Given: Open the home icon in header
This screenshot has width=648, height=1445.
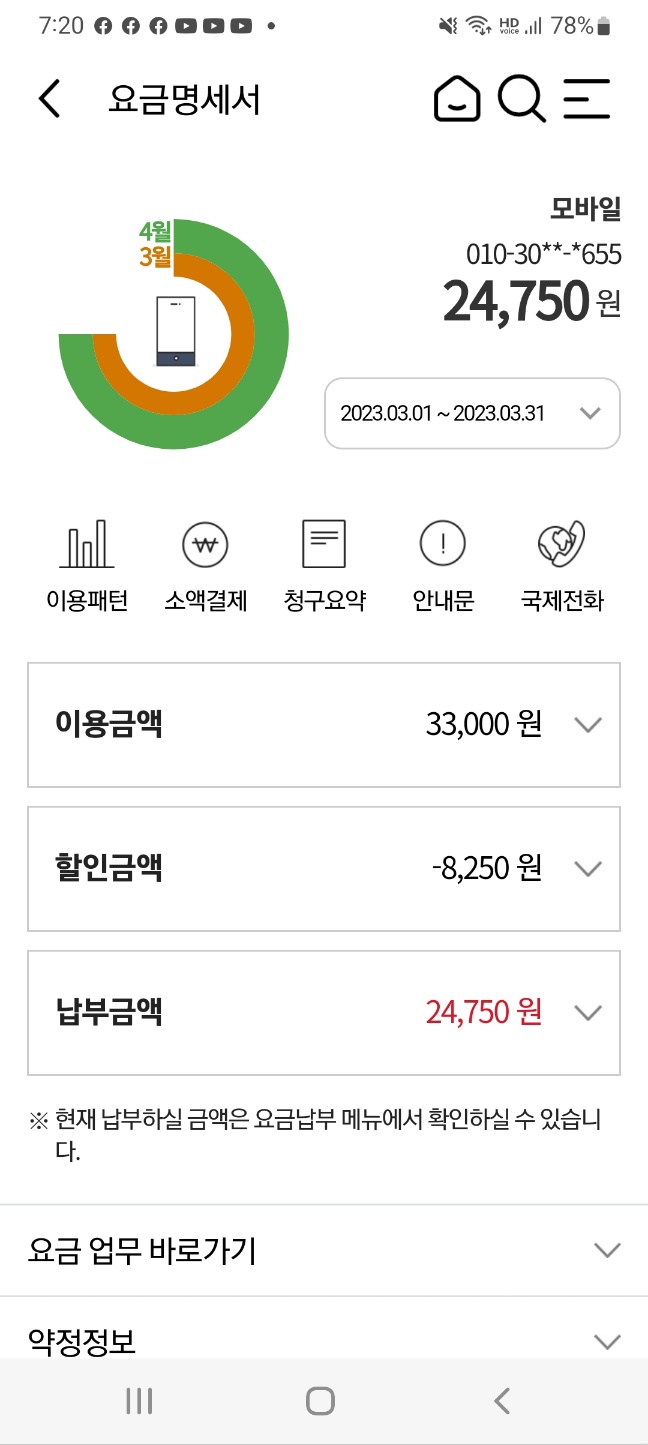Looking at the screenshot, I should 457,99.
